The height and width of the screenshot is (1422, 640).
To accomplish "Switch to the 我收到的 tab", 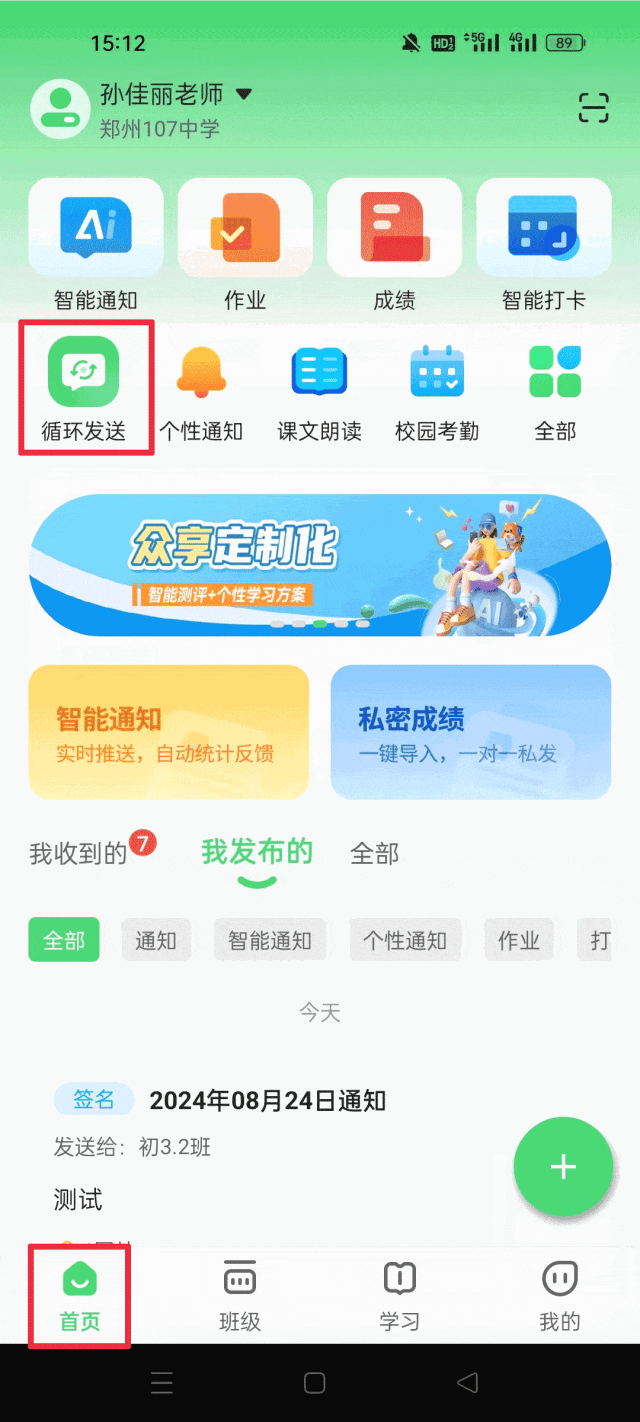I will click(79, 853).
